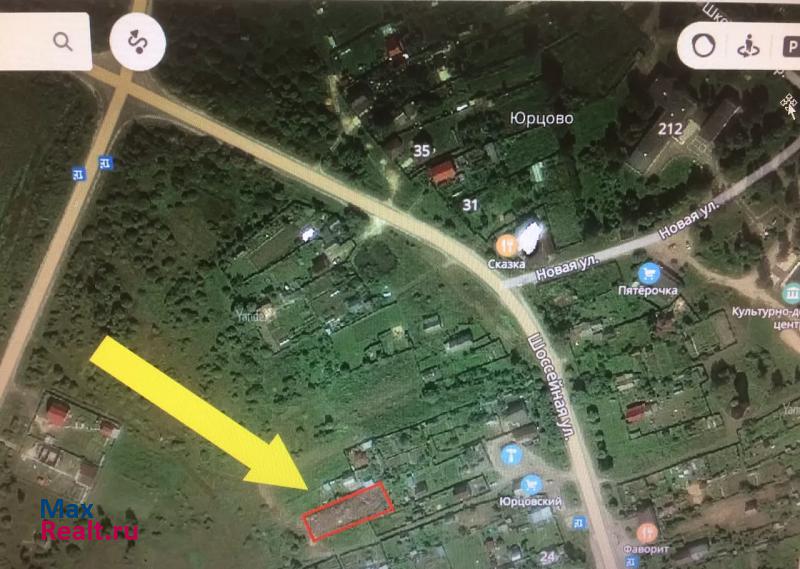Open the route builder button

pos(135,42)
